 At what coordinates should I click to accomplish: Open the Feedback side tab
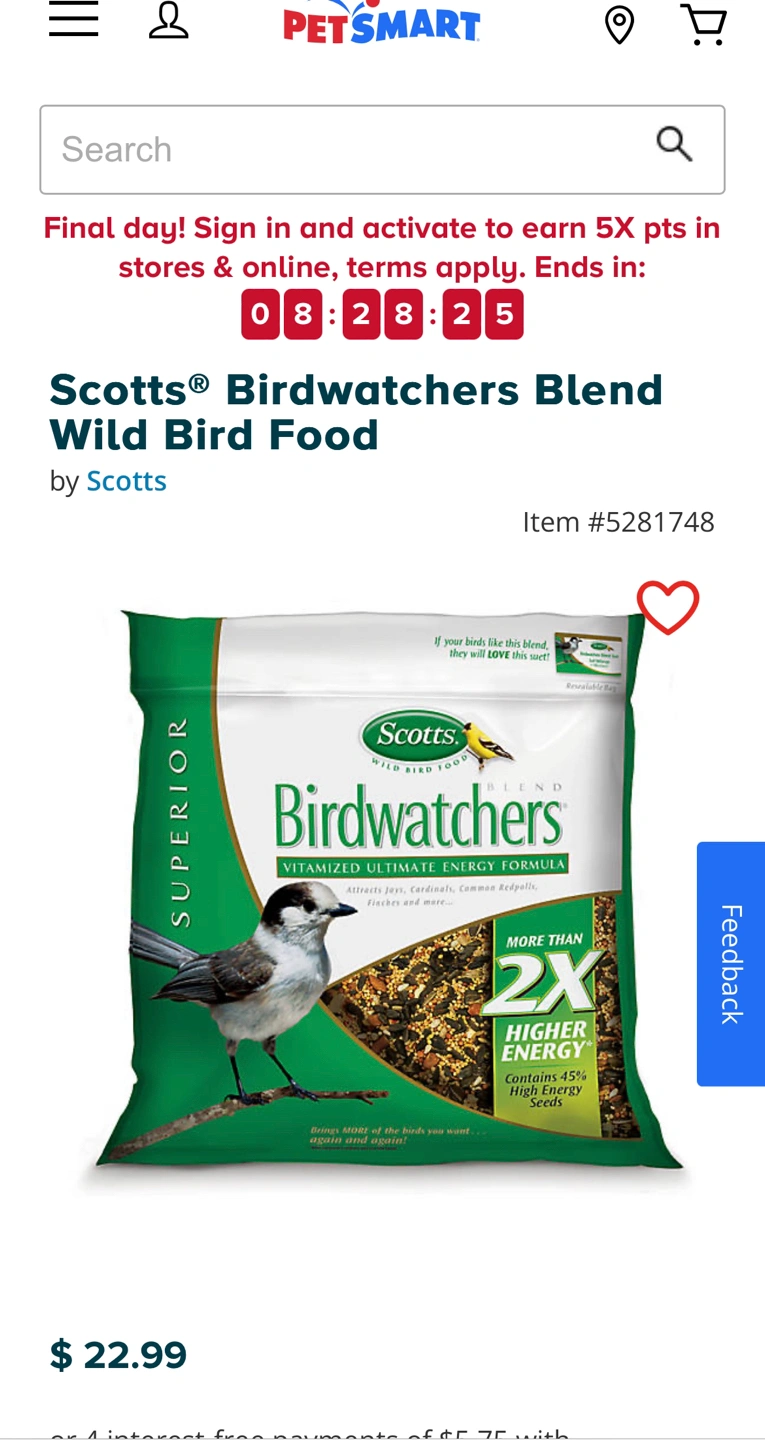(x=731, y=963)
